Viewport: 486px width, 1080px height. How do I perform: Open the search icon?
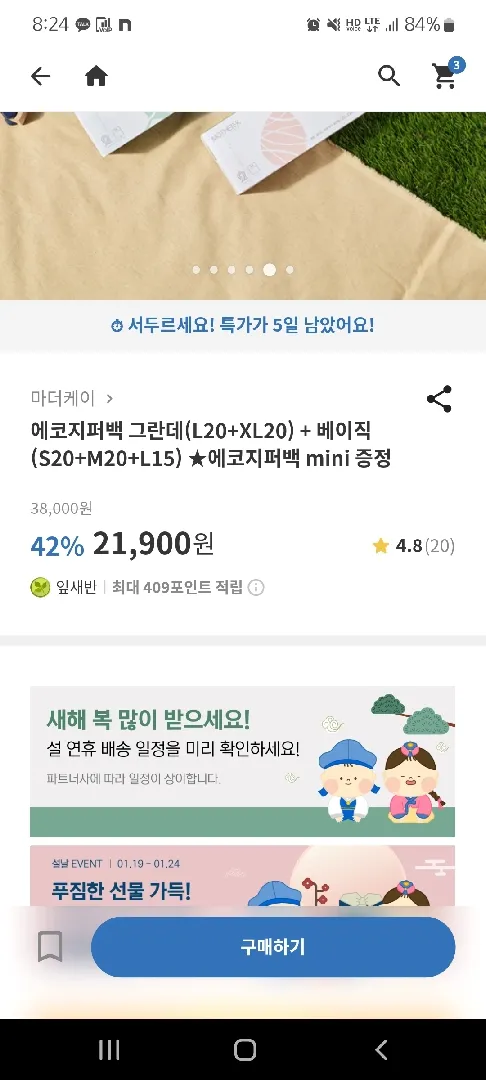389,76
